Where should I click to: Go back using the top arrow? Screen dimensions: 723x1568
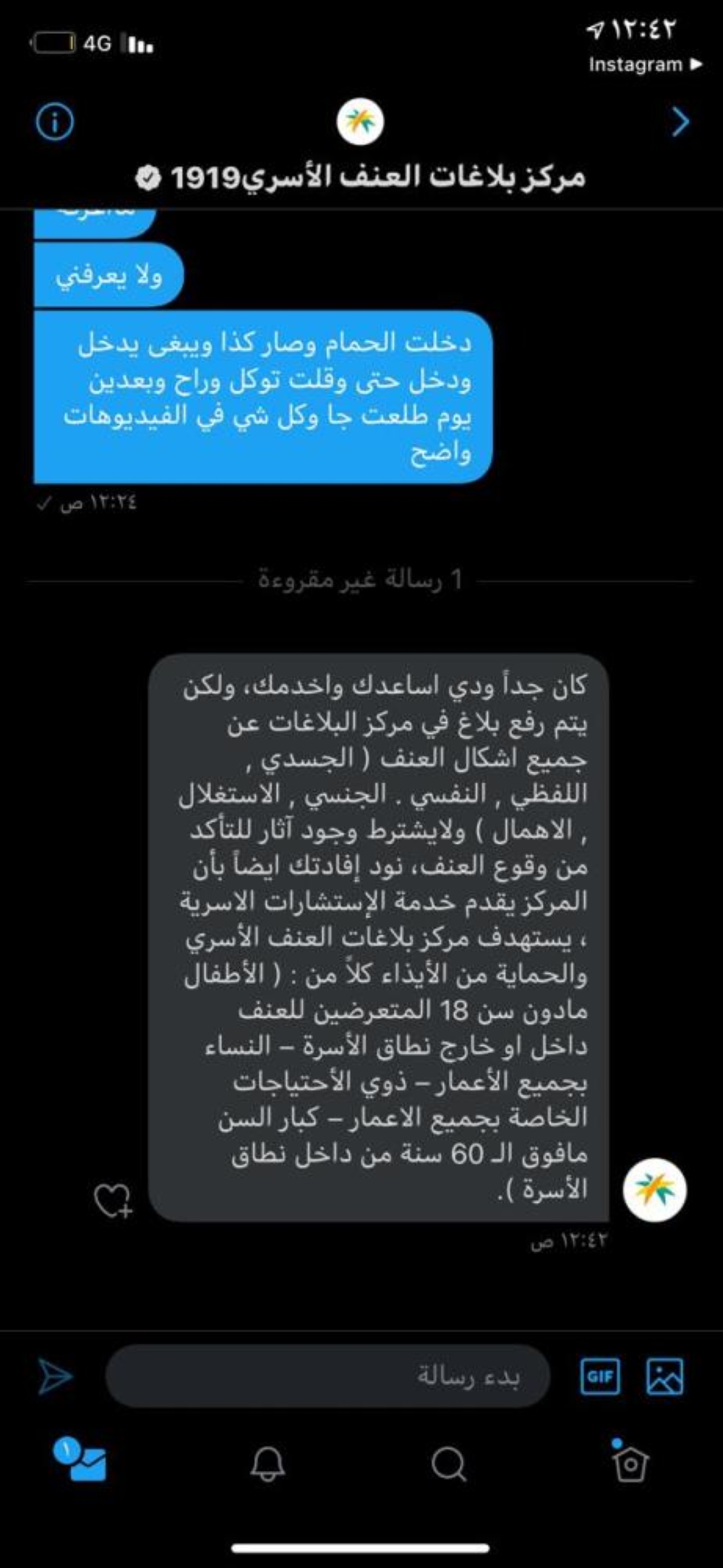tap(680, 122)
